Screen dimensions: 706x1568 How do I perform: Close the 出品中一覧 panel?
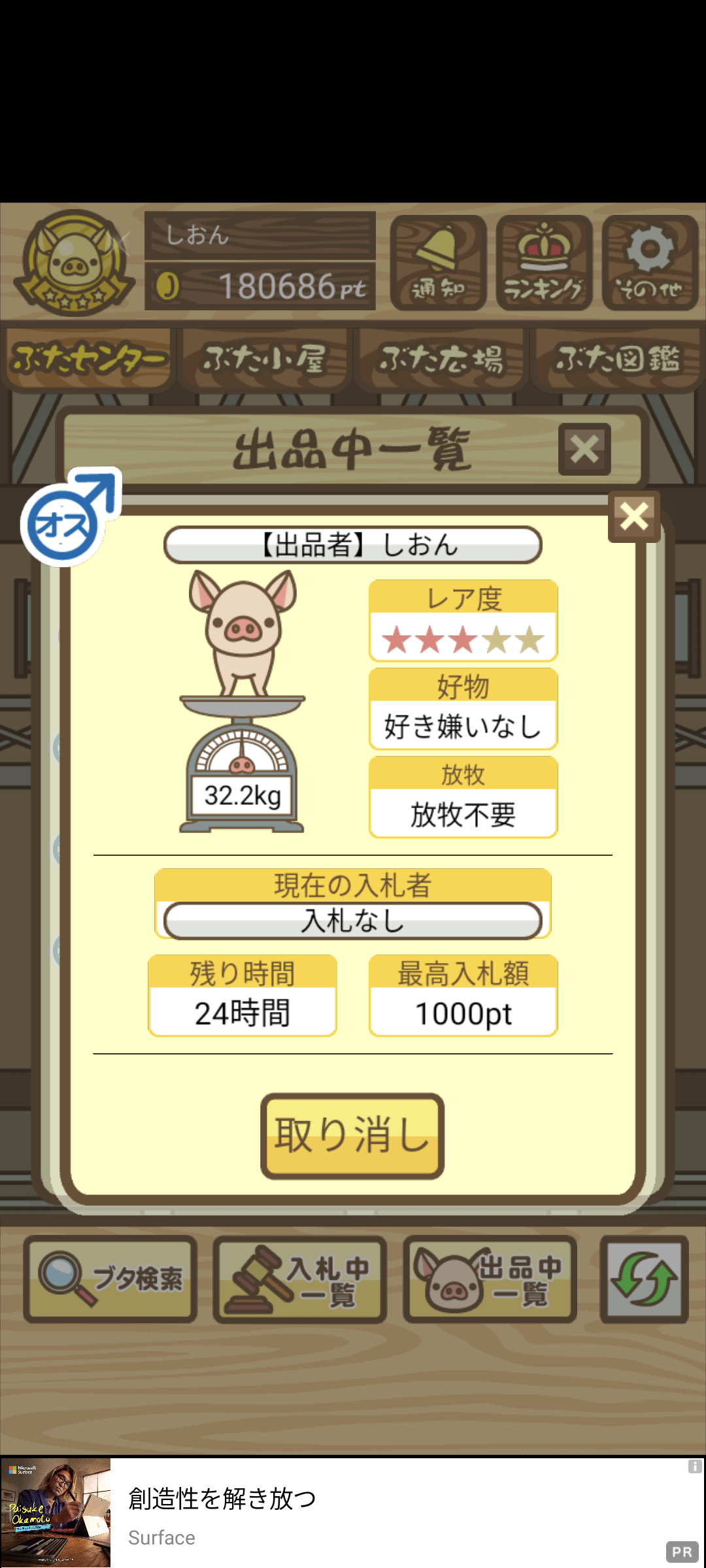coord(584,449)
